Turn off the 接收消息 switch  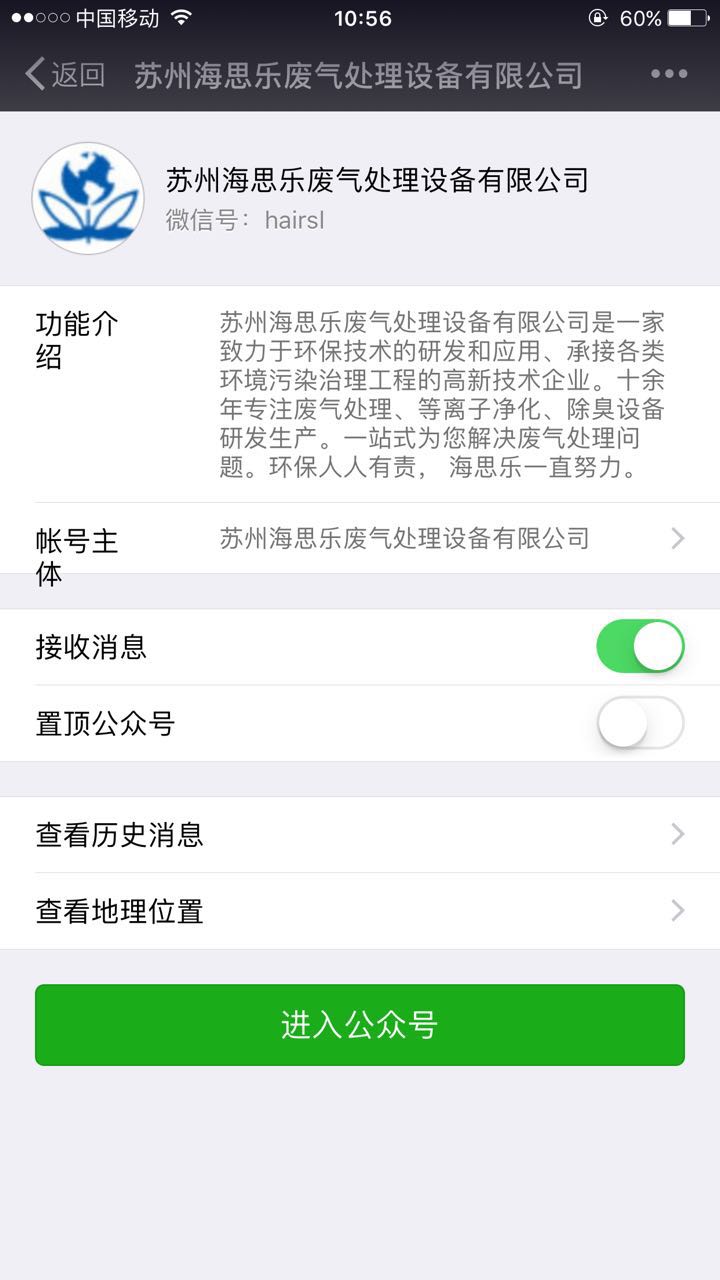[640, 647]
